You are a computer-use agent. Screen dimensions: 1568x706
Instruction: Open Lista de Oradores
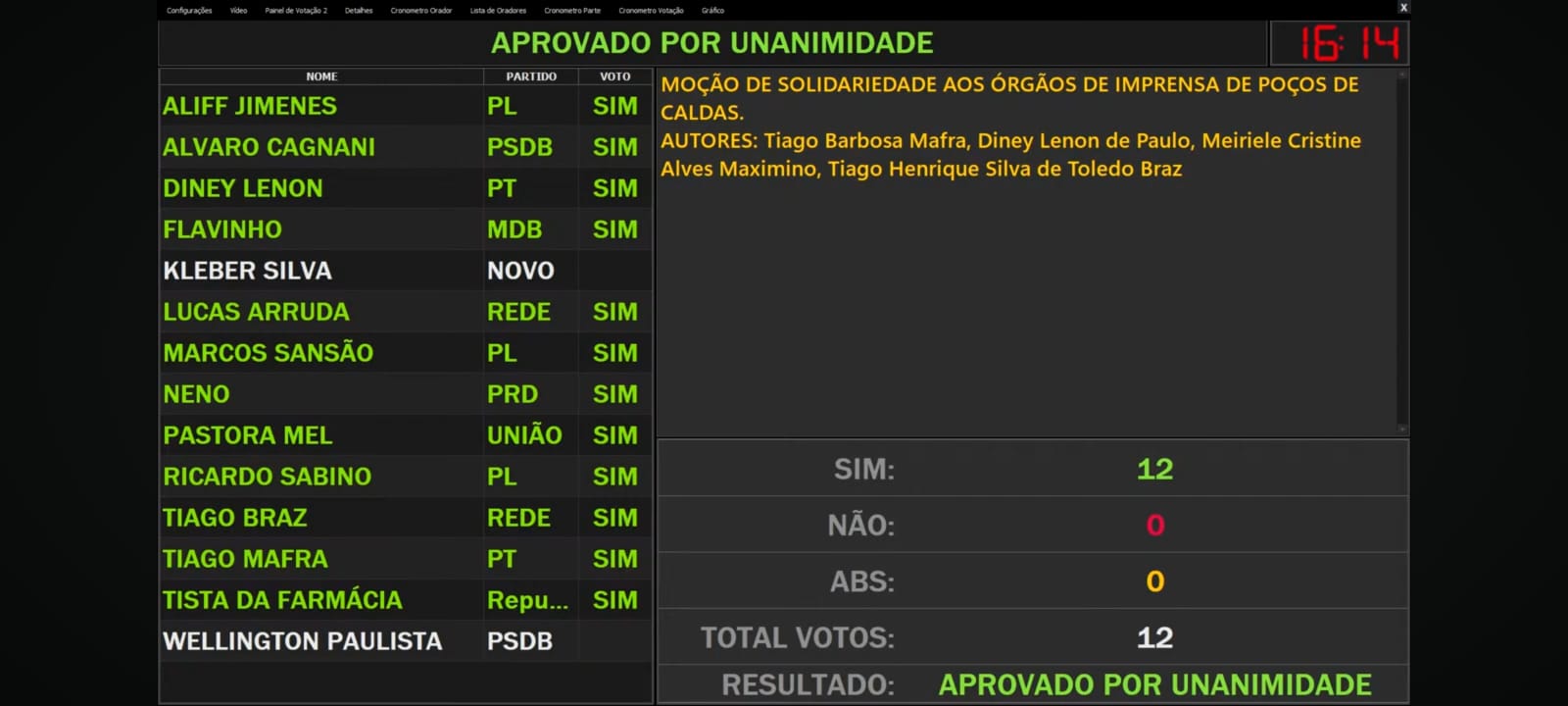pyautogui.click(x=498, y=11)
